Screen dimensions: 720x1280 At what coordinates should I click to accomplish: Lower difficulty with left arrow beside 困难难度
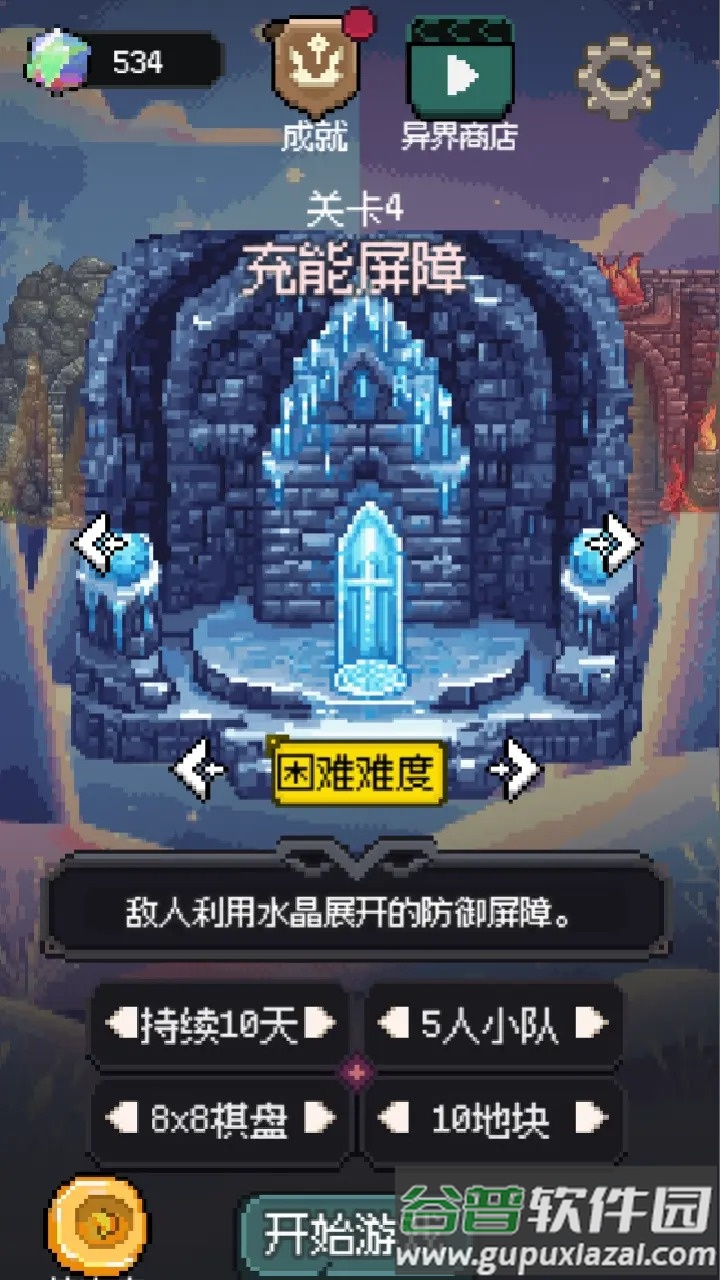198,770
